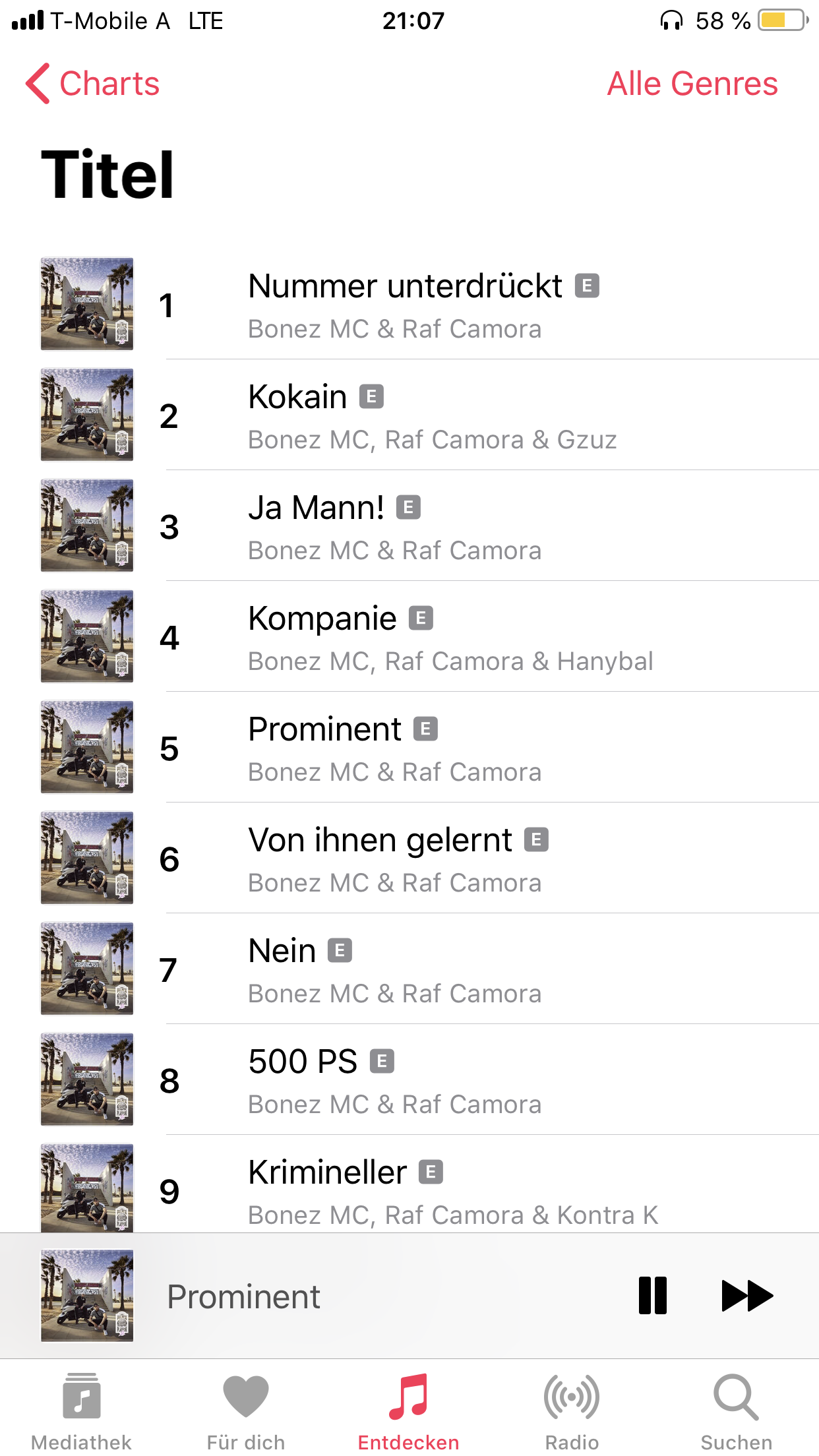Play the song Von ihnen gelernt
This screenshot has height=1456, width=819.
click(409, 858)
